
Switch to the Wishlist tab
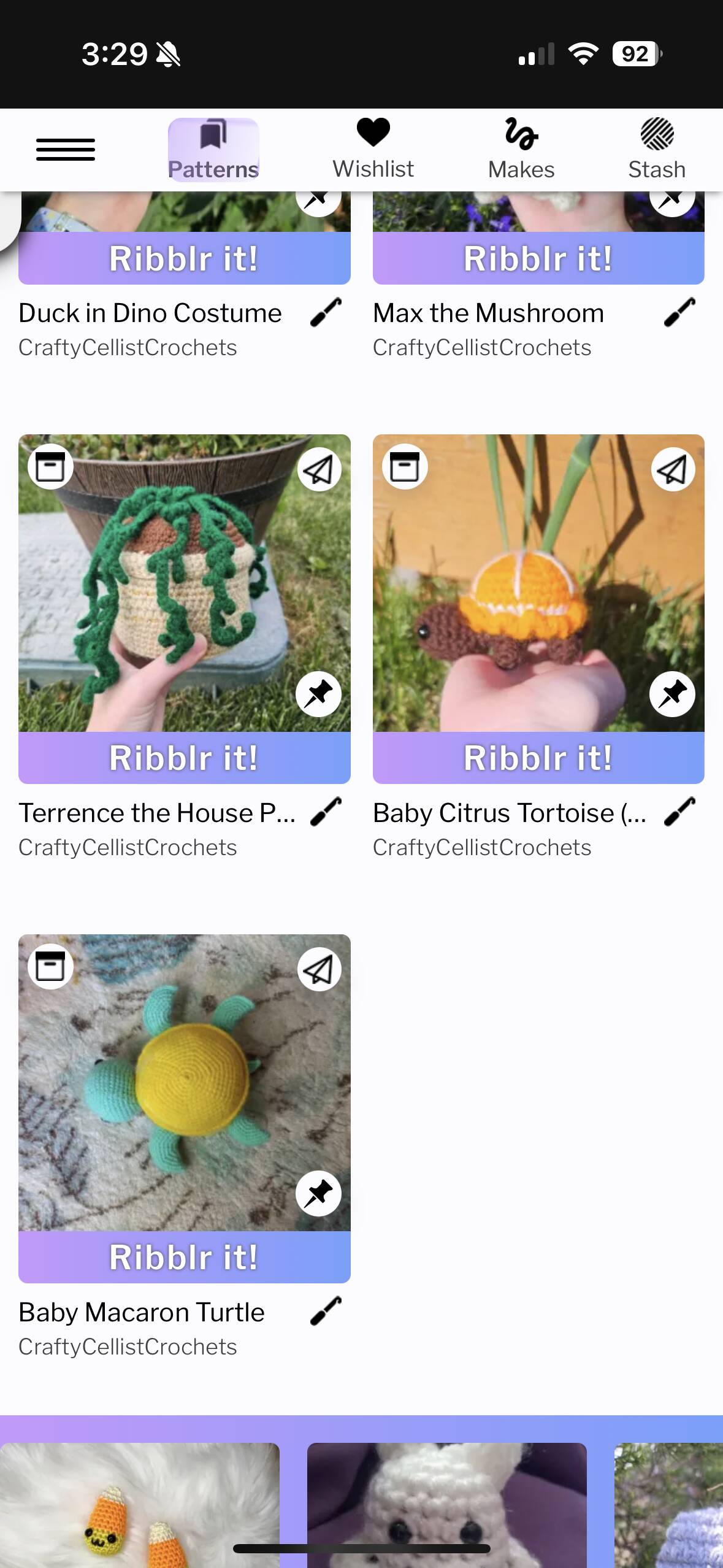373,149
